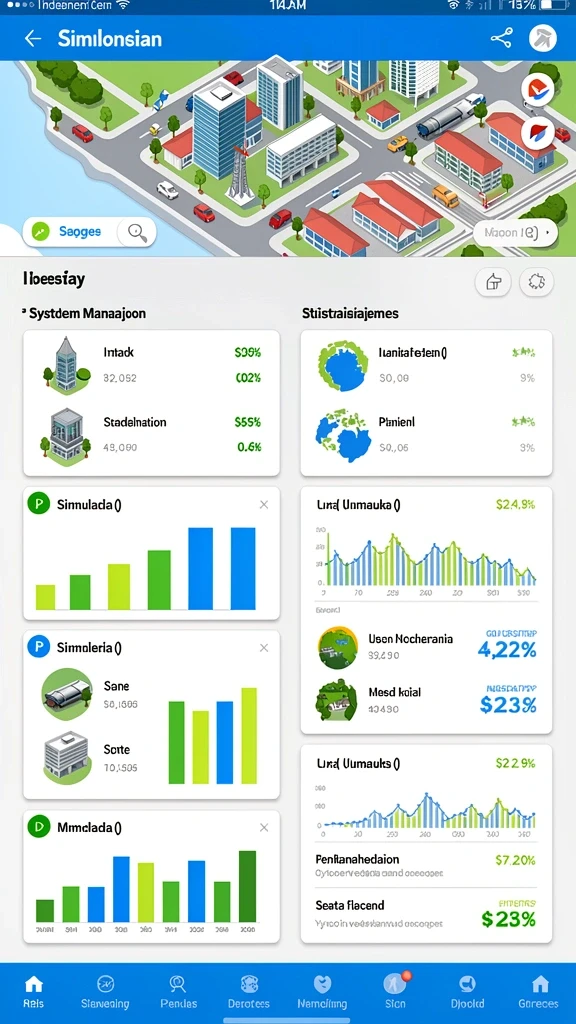Switch to the Djookd tab
The image size is (576, 1024).
pos(468,992)
